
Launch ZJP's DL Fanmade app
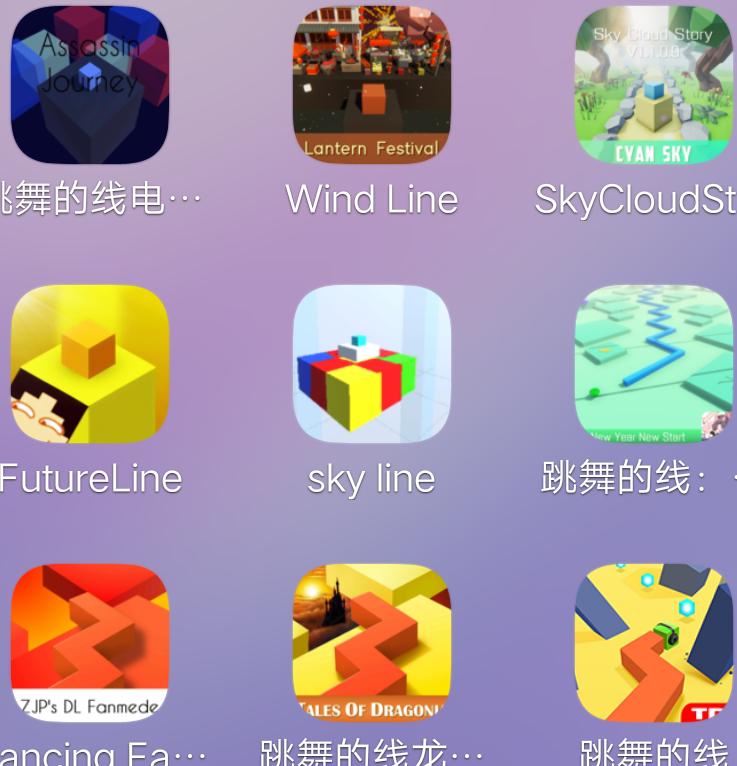[89, 643]
